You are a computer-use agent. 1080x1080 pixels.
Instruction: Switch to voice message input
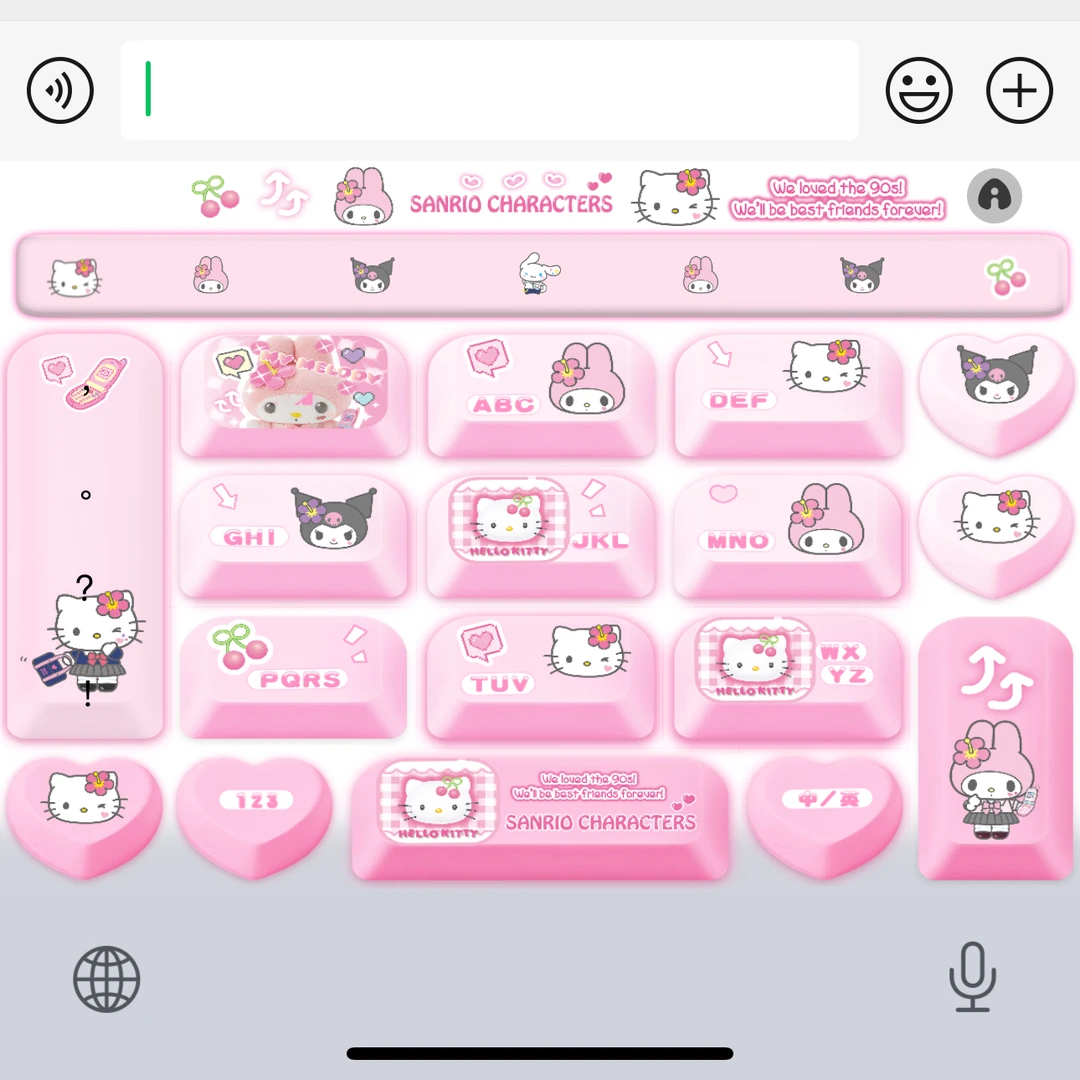pos(60,91)
